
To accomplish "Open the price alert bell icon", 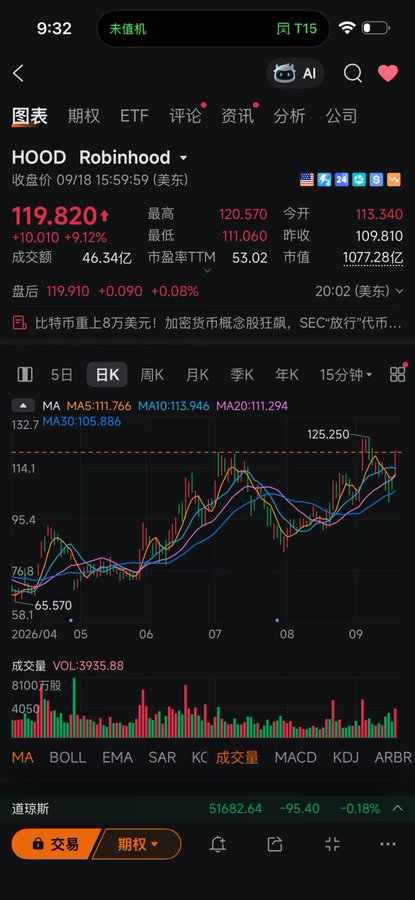I will (x=218, y=844).
